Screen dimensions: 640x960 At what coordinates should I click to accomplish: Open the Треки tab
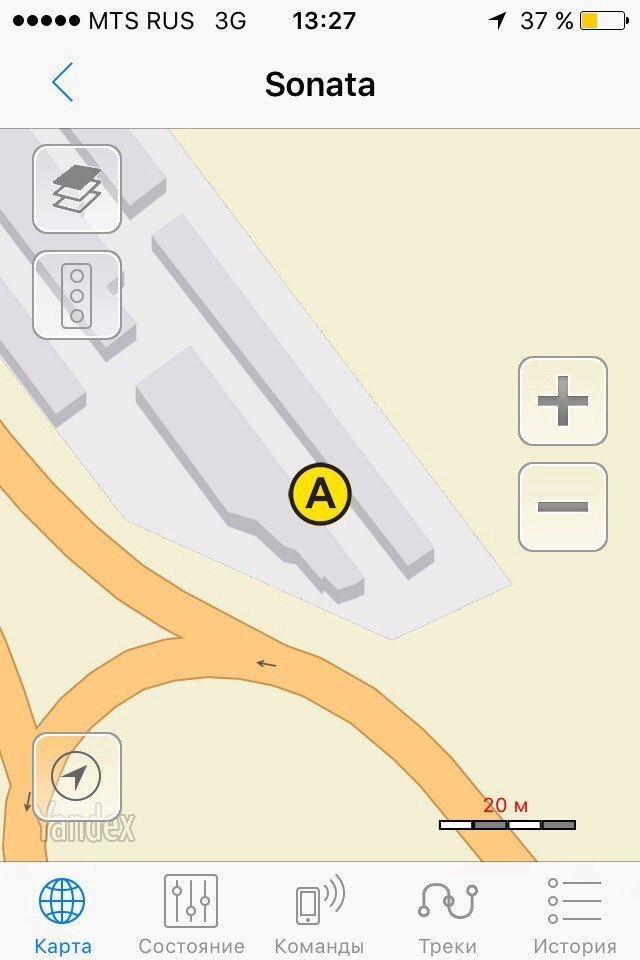tap(447, 915)
